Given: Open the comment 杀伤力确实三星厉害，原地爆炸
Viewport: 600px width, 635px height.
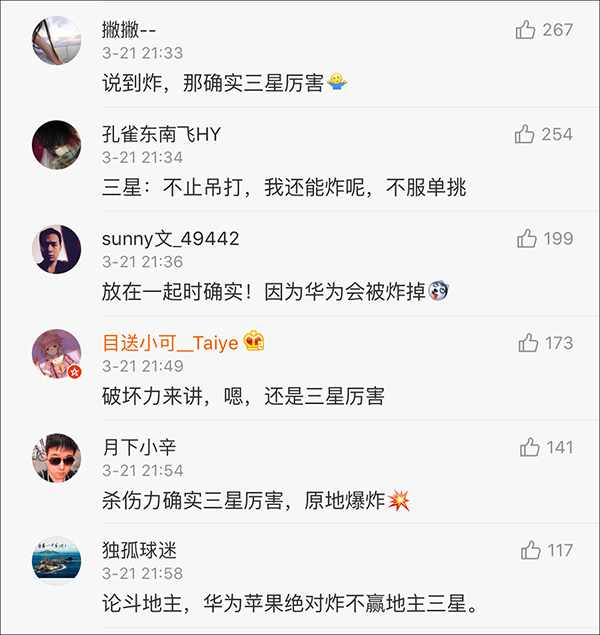Looking at the screenshot, I should pyautogui.click(x=245, y=500).
